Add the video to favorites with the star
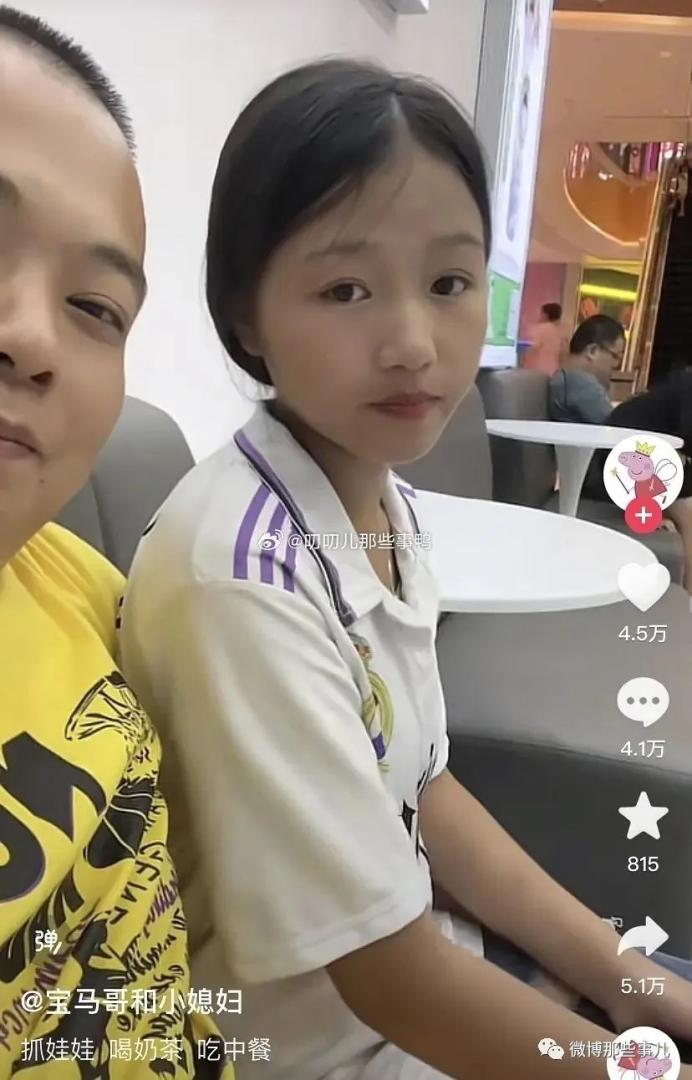692x1080 pixels. tap(643, 816)
